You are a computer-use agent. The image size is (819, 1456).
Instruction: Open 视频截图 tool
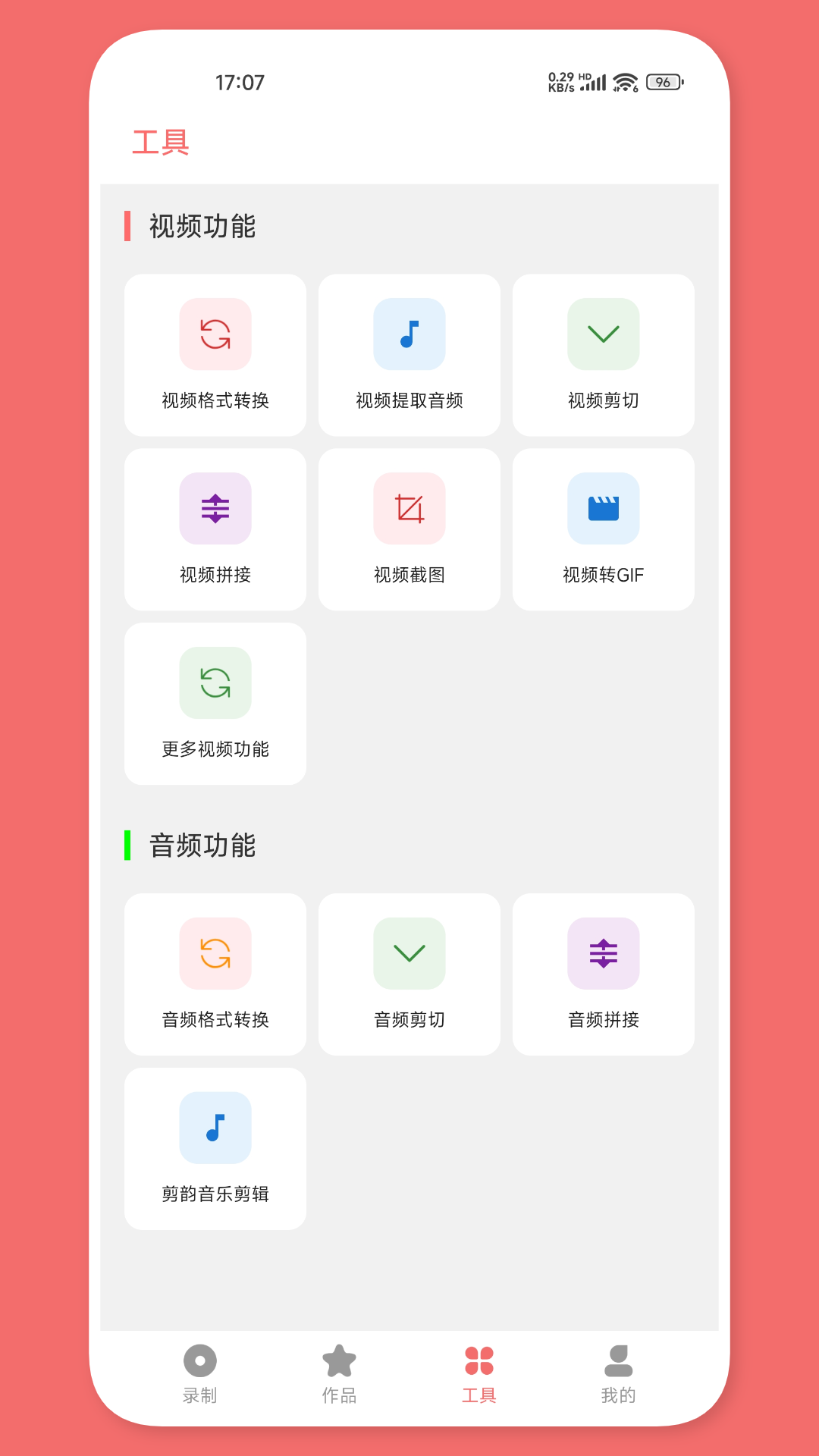pos(409,529)
